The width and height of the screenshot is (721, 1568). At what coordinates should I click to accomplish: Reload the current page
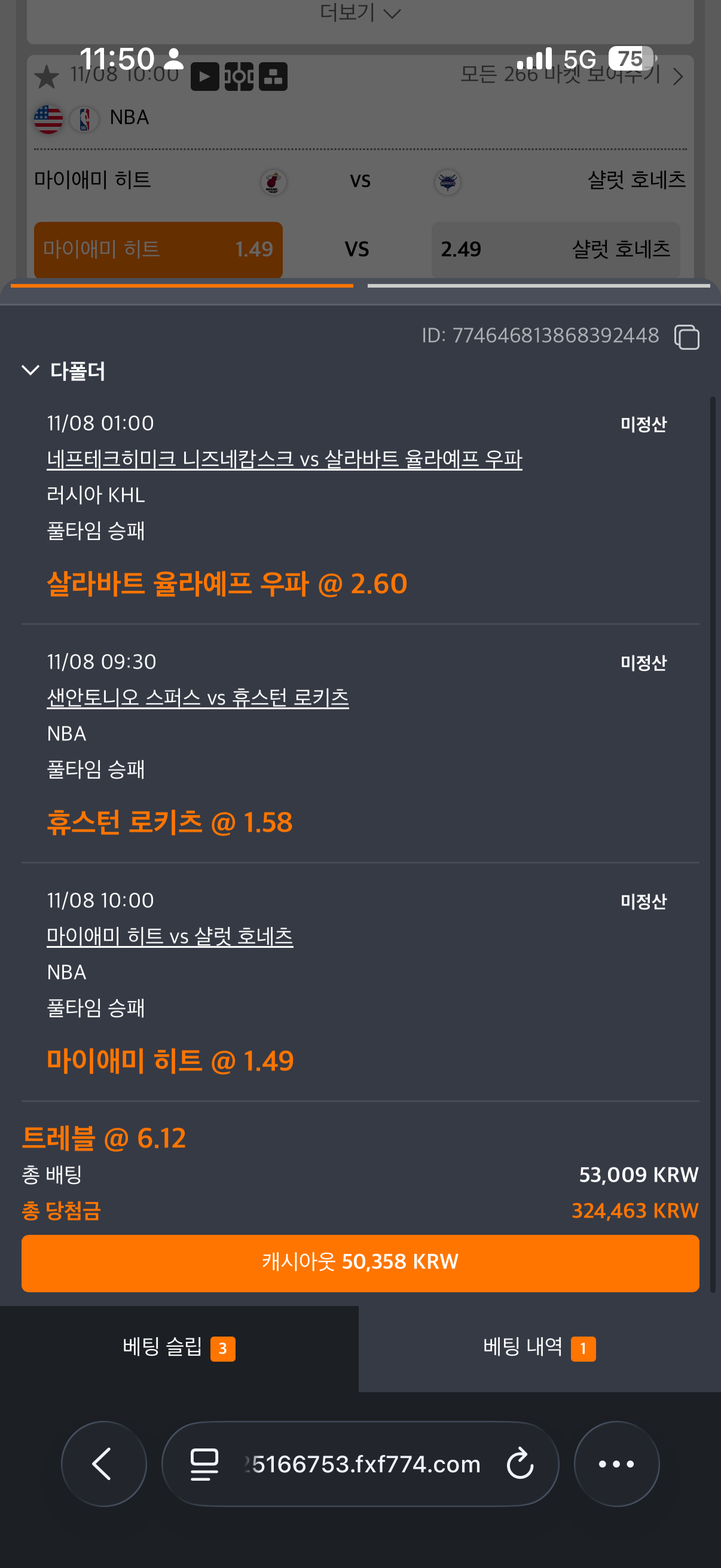tap(520, 1463)
